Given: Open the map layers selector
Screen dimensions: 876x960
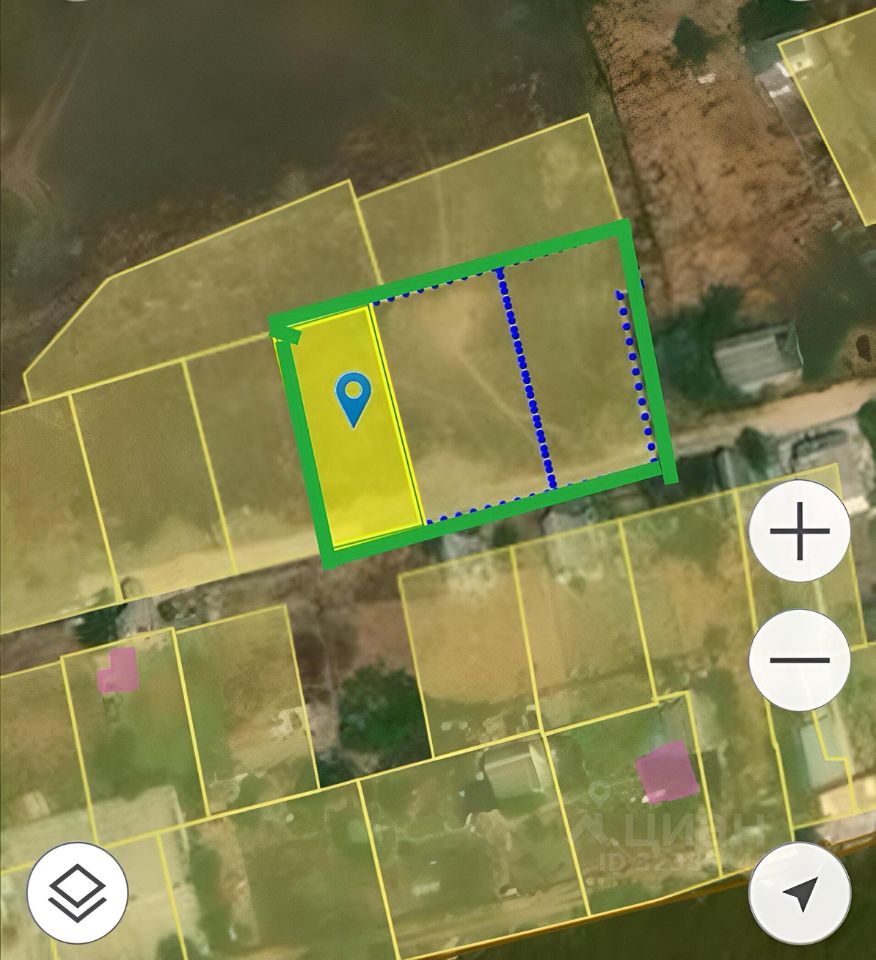Looking at the screenshot, I should coord(77,892).
